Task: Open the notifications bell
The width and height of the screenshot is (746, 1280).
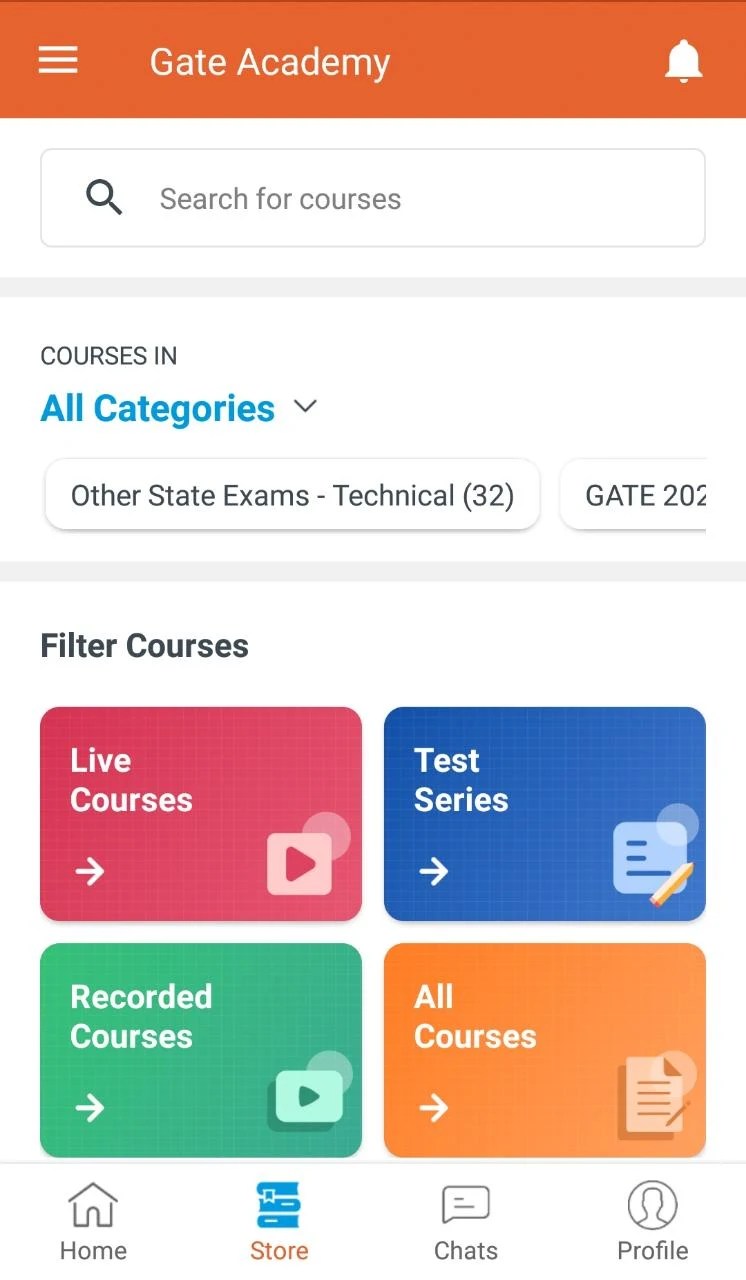Action: [684, 62]
